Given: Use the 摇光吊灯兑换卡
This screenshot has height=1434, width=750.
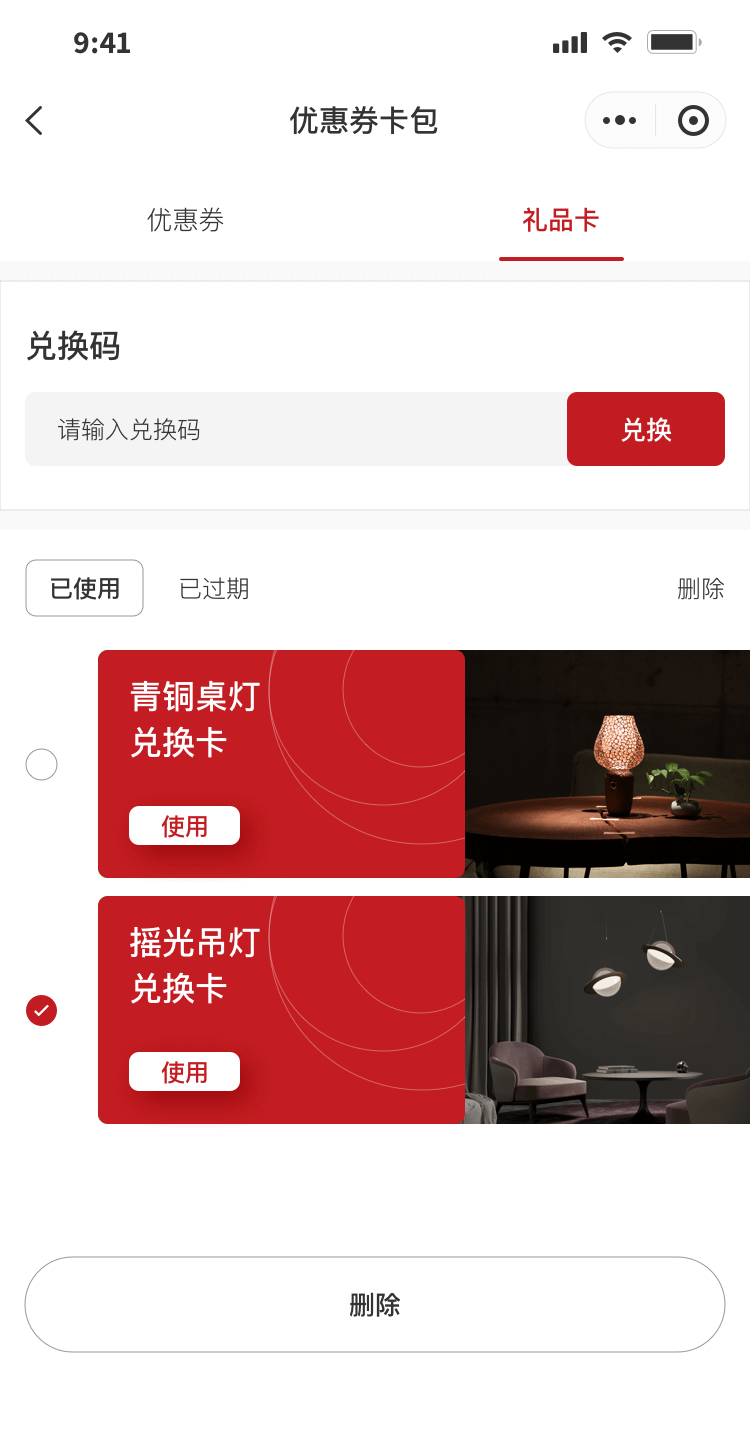Looking at the screenshot, I should (184, 1072).
